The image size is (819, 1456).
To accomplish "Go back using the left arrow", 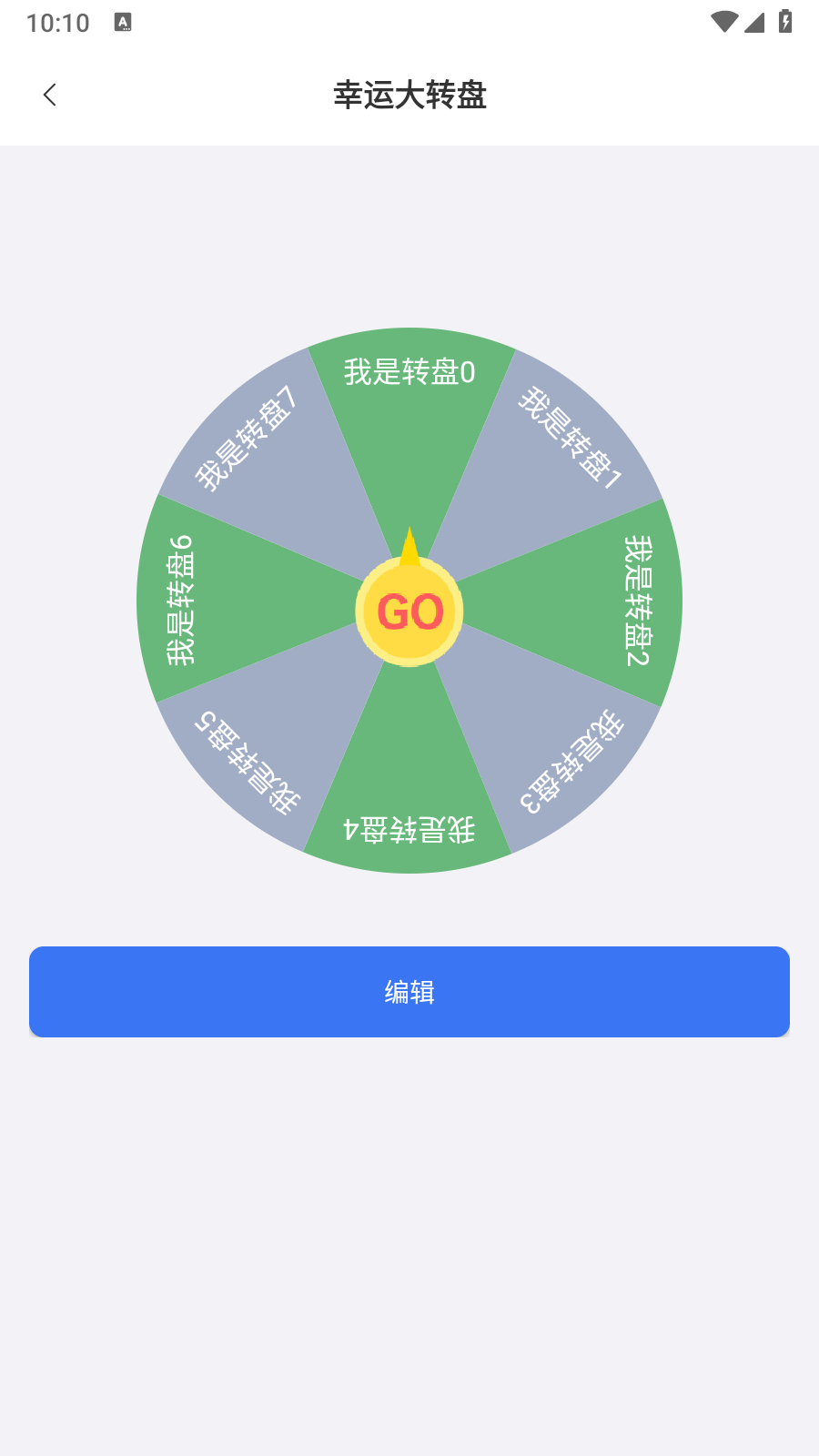I will coord(50,95).
